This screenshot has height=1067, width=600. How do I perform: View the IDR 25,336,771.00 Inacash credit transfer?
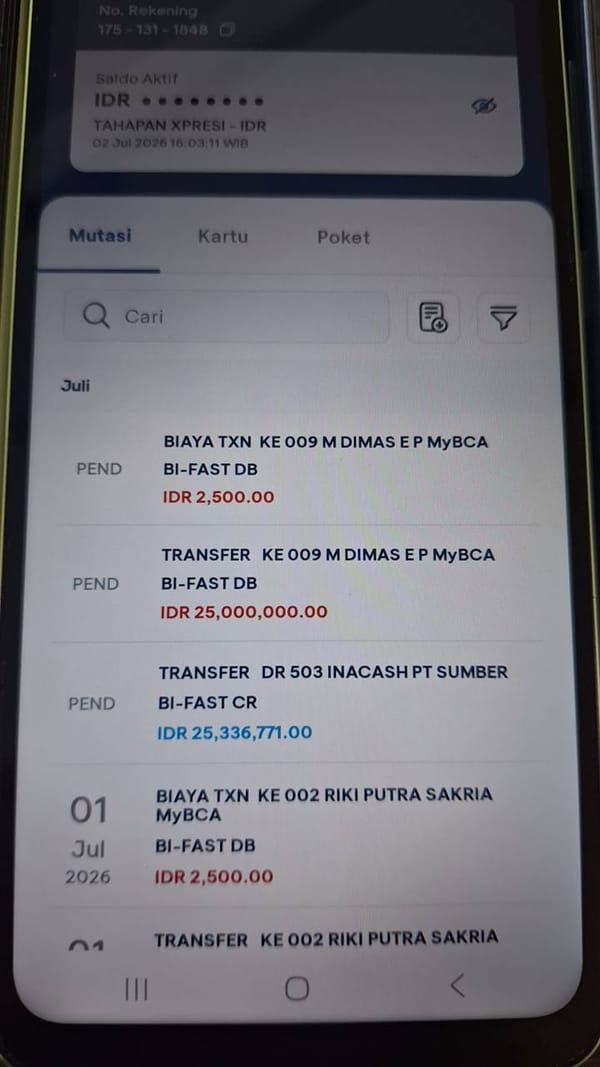[x=297, y=702]
